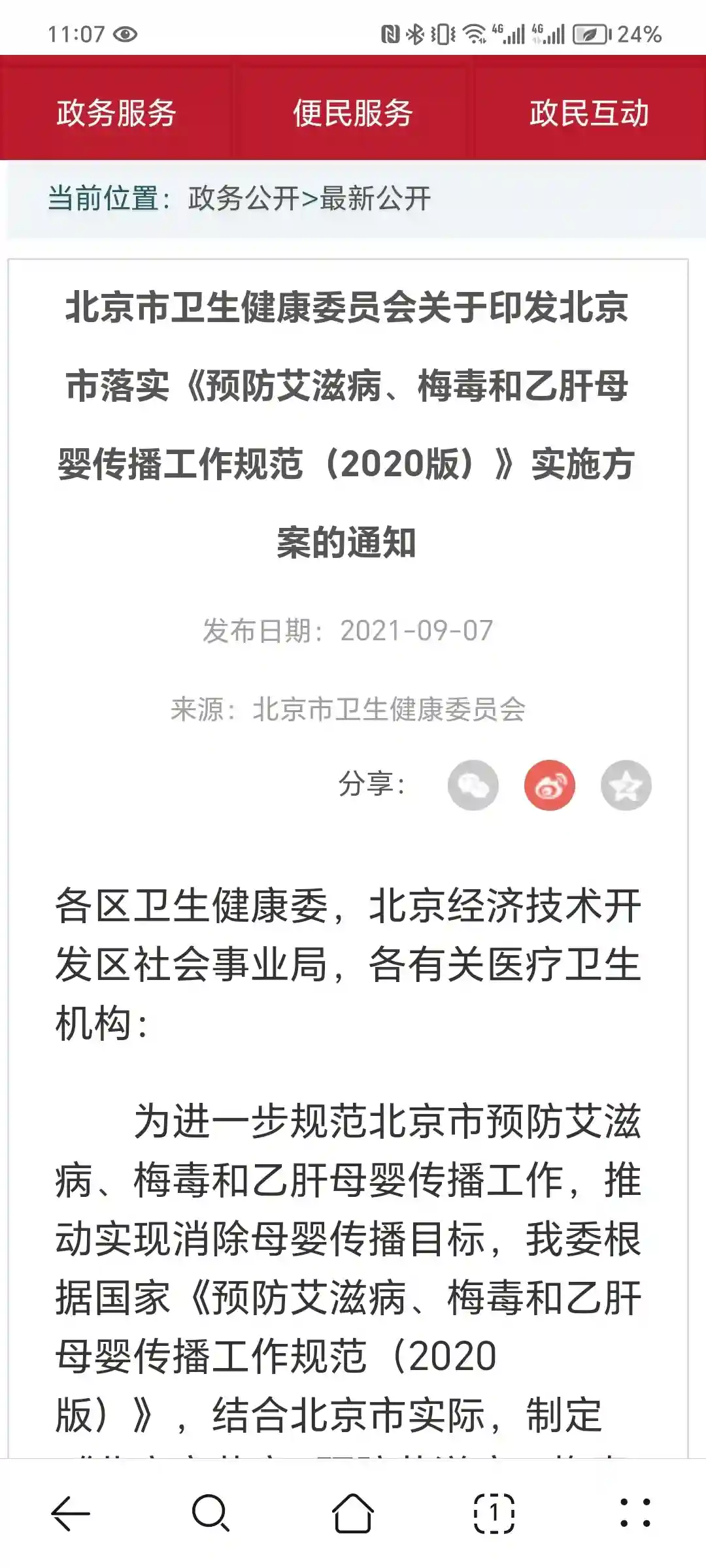The height and width of the screenshot is (1568, 706).
Task: Open the browser four-dot menu
Action: [635, 1513]
